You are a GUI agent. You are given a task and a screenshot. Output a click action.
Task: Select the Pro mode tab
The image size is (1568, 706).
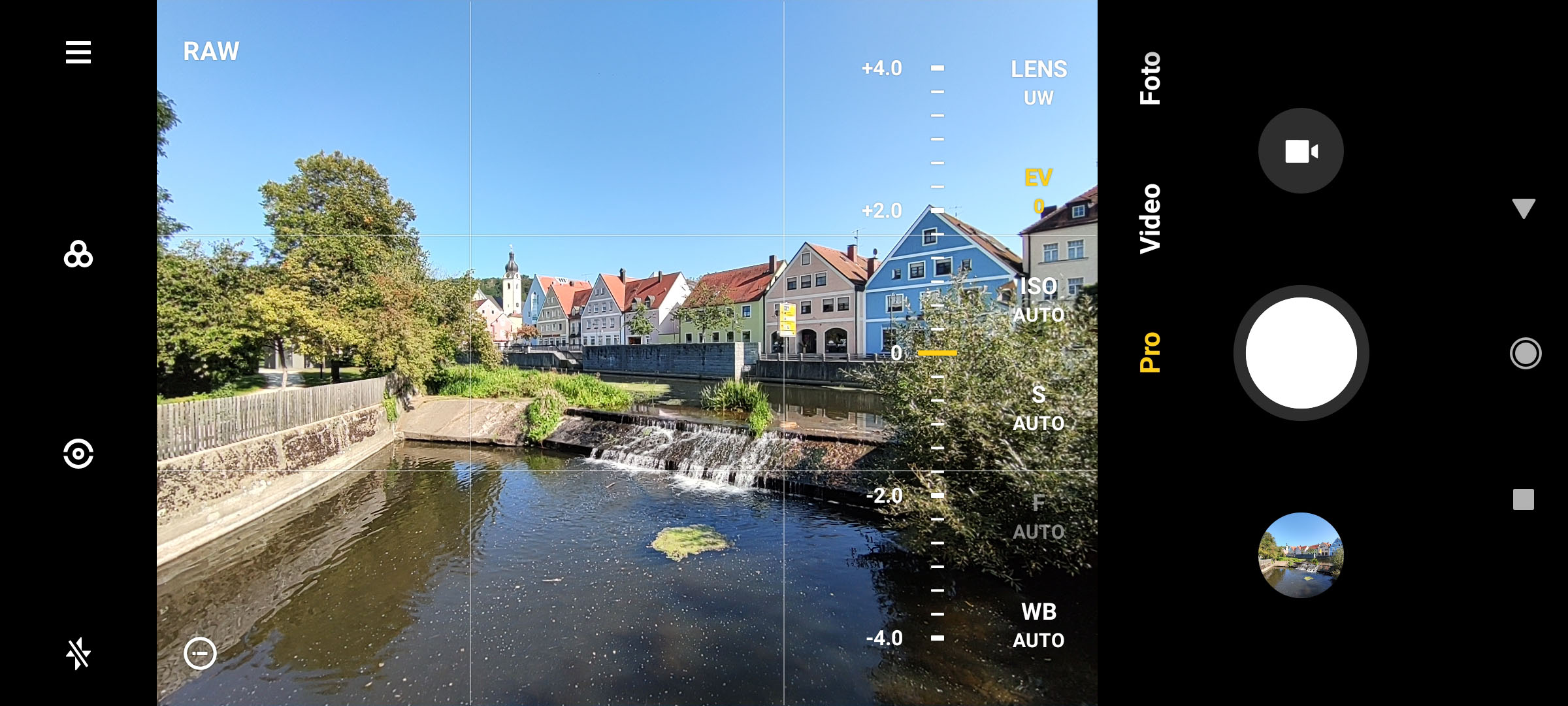pyautogui.click(x=1150, y=352)
